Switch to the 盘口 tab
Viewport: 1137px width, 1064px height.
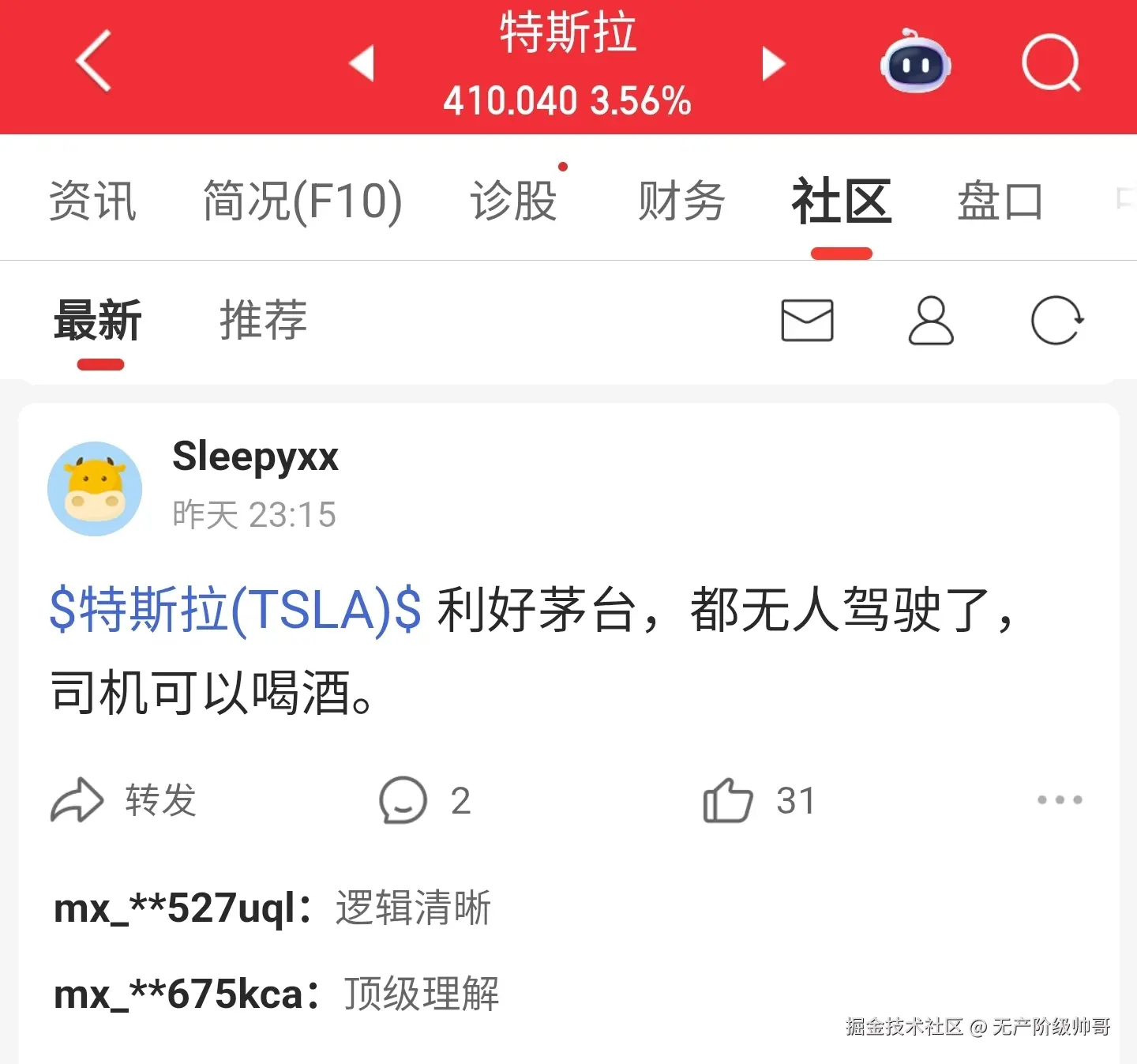click(x=1000, y=201)
